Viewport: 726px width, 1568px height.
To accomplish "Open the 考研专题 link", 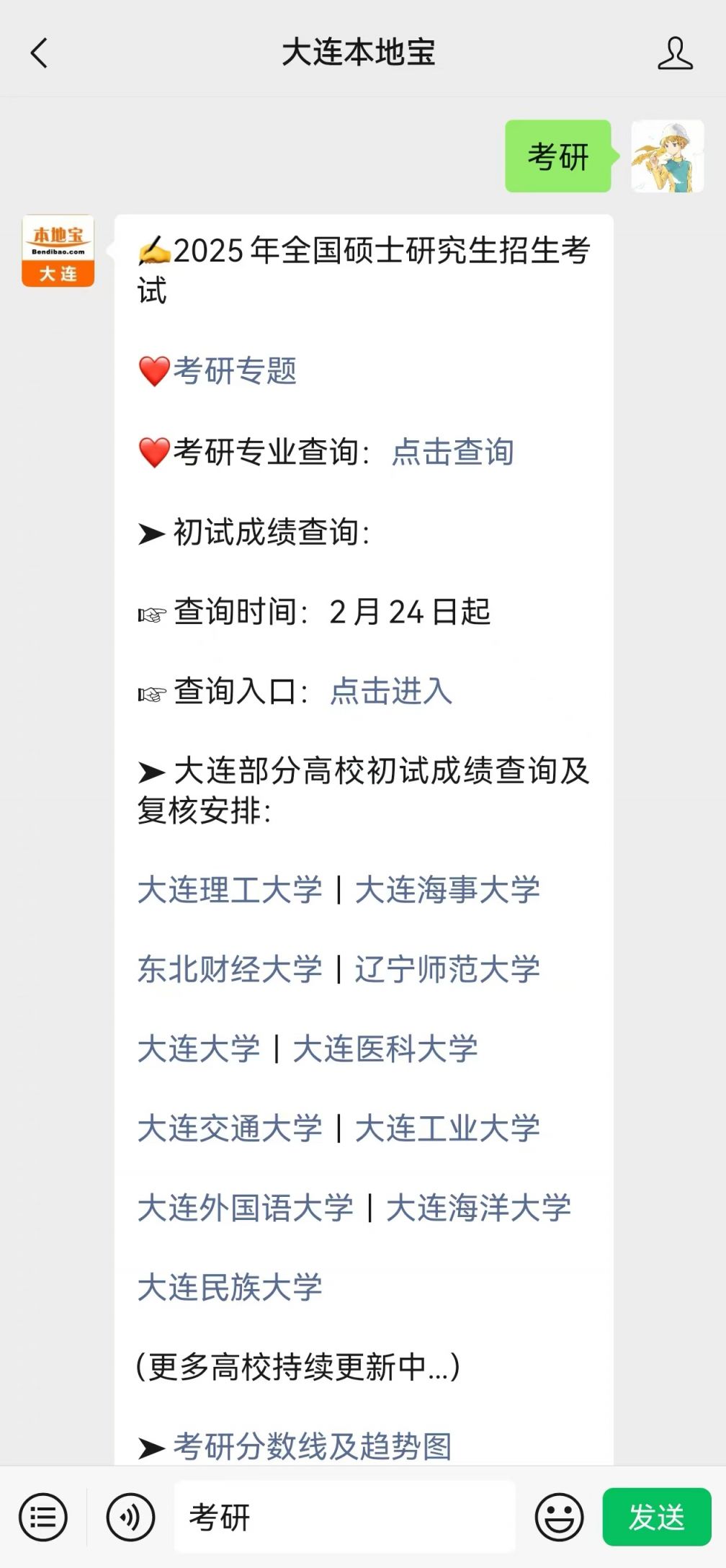I will (x=235, y=371).
